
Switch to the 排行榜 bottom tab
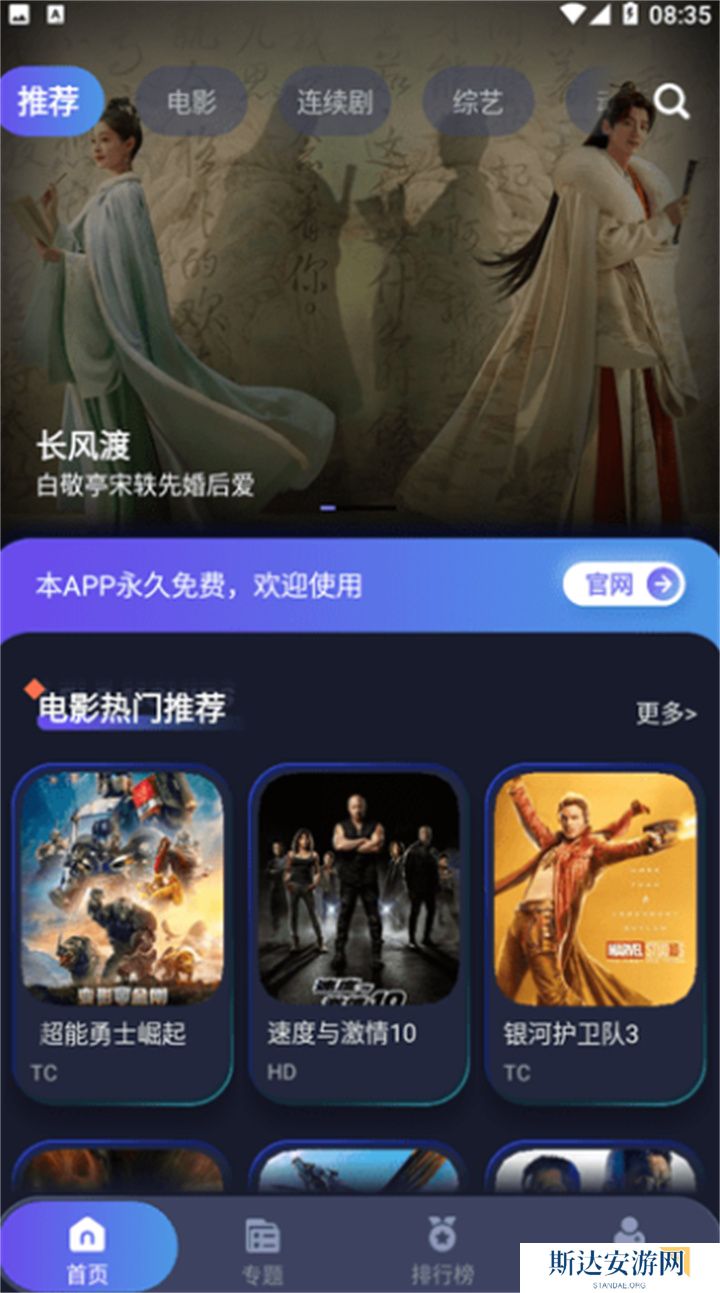[x=442, y=1251]
